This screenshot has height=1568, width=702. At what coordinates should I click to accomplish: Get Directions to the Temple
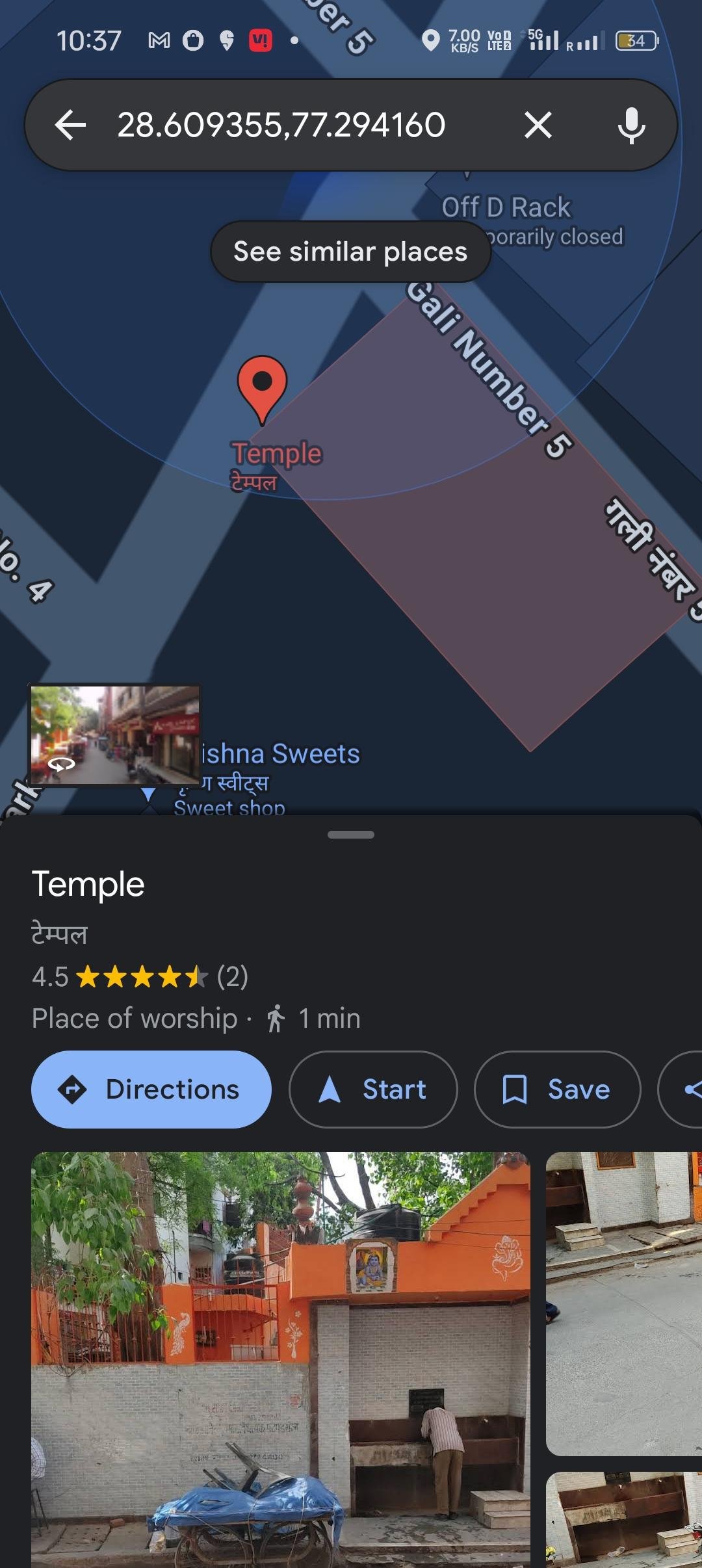[151, 1089]
